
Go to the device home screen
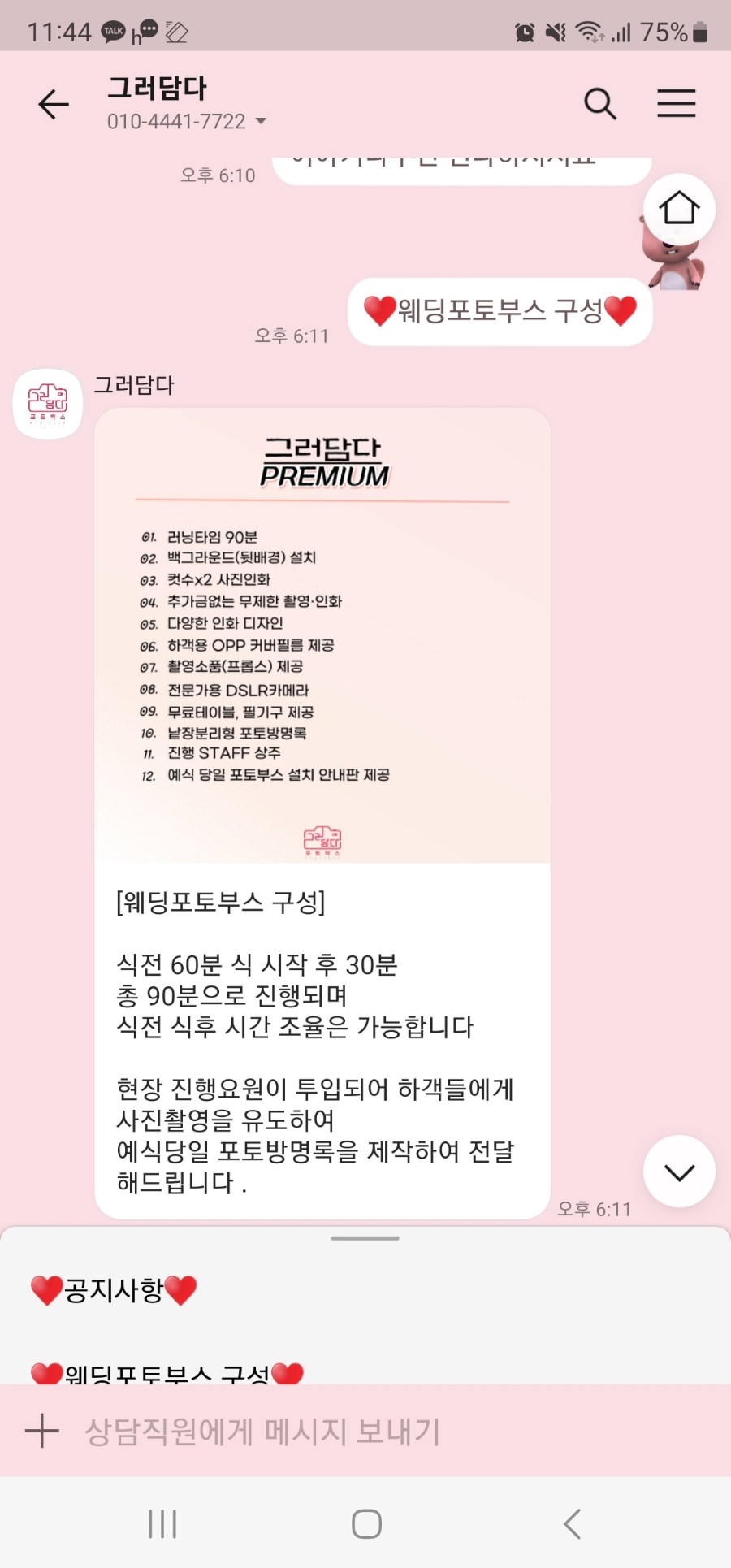(x=366, y=1524)
